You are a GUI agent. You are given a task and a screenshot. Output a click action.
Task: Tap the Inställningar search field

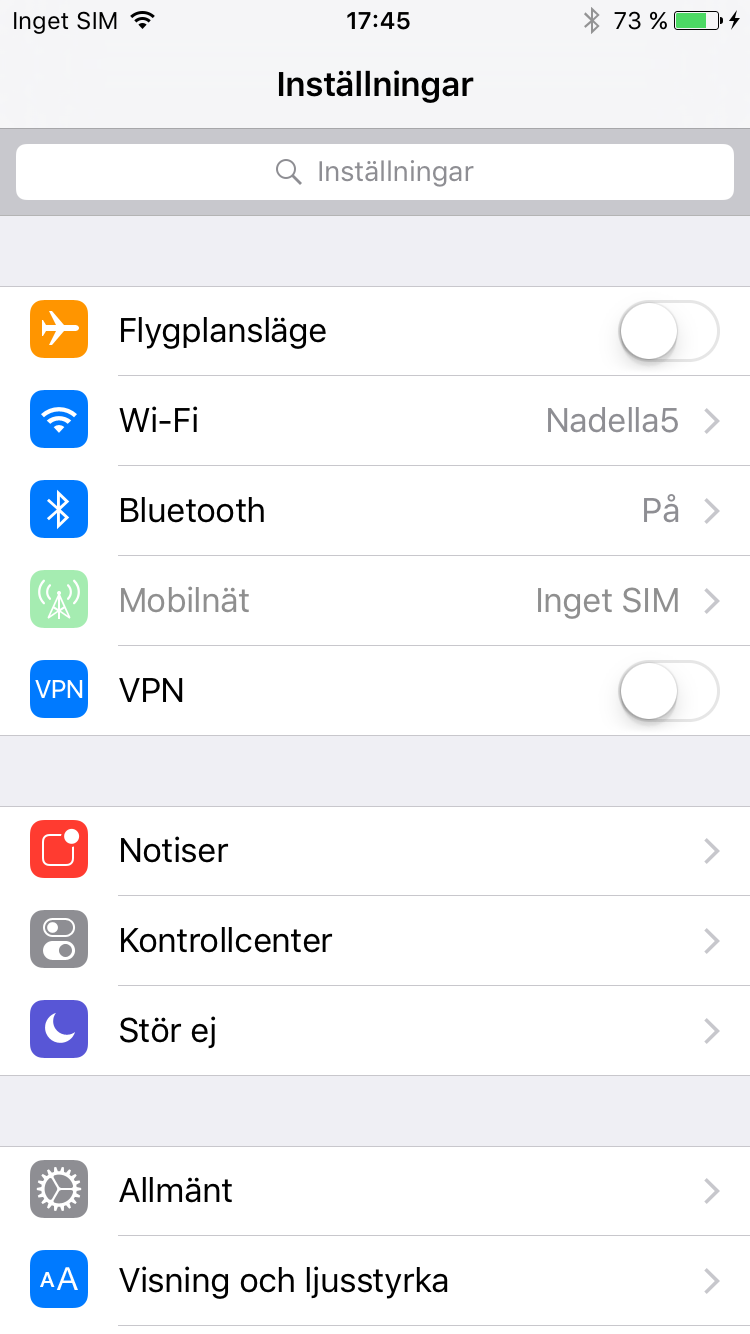click(375, 172)
